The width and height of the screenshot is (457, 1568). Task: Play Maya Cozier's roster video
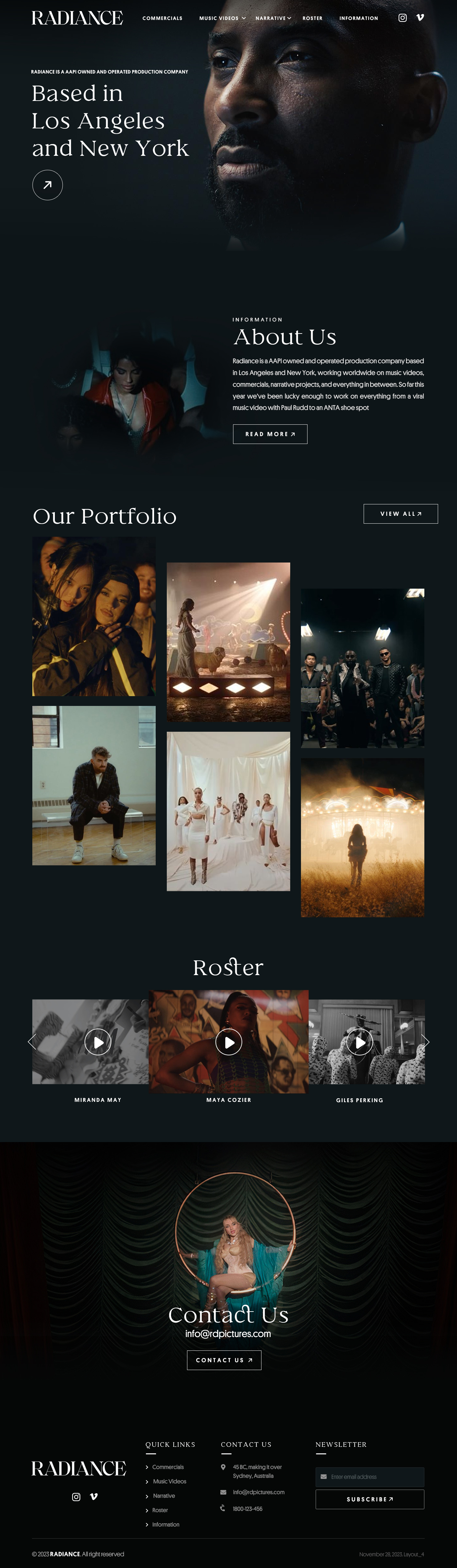point(229,1043)
